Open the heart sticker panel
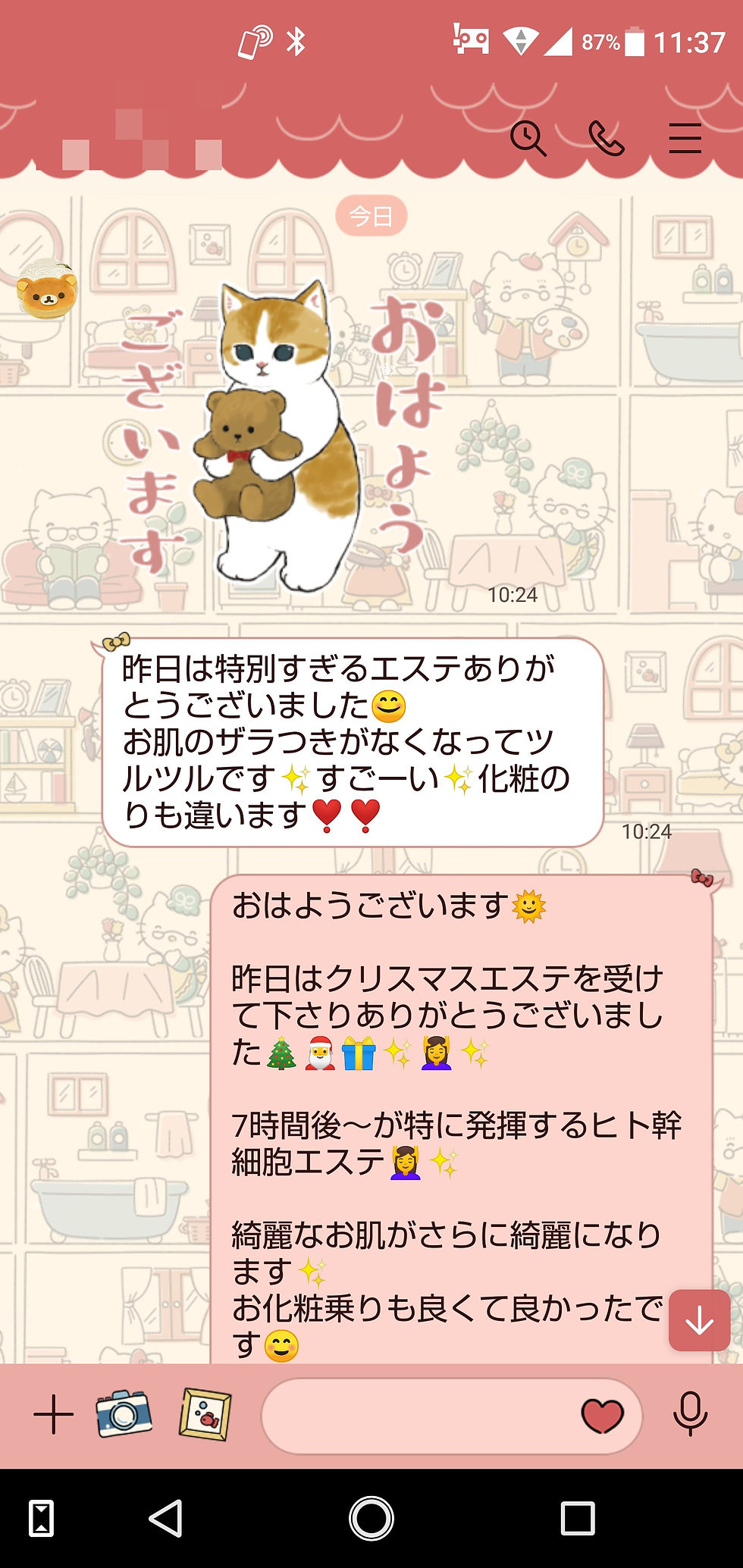This screenshot has width=743, height=1568. pyautogui.click(x=602, y=1416)
